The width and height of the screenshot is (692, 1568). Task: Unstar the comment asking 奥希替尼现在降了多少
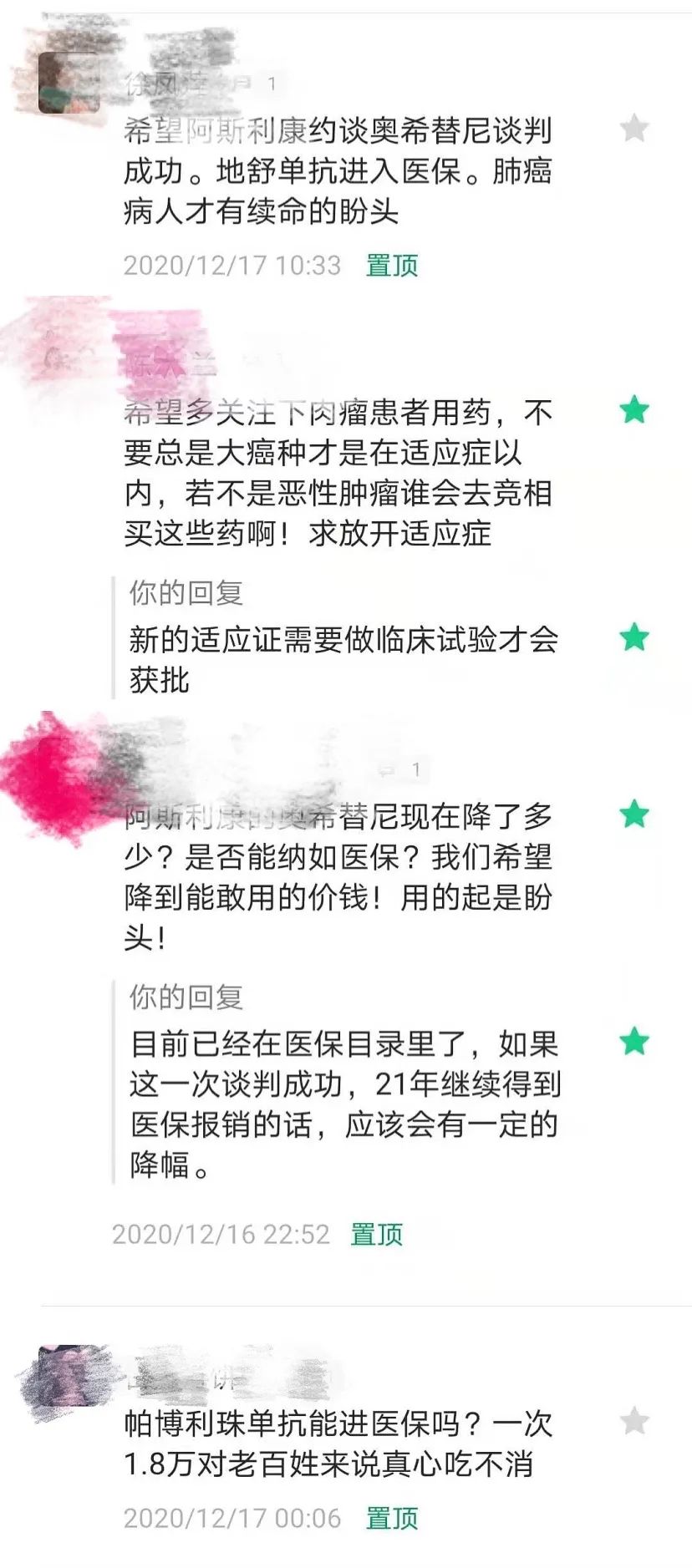634,814
